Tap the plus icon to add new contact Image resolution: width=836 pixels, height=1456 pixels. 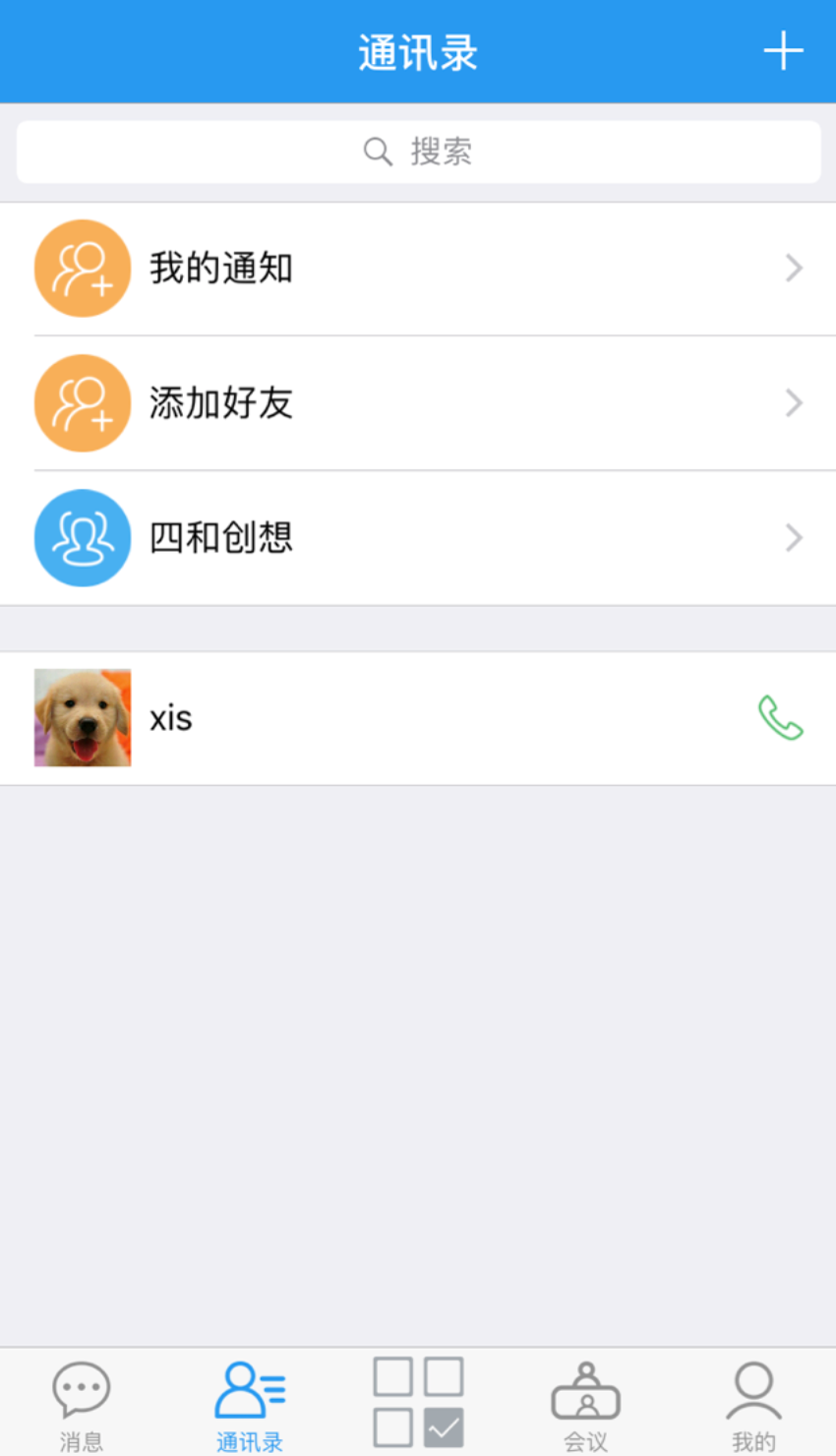point(783,50)
